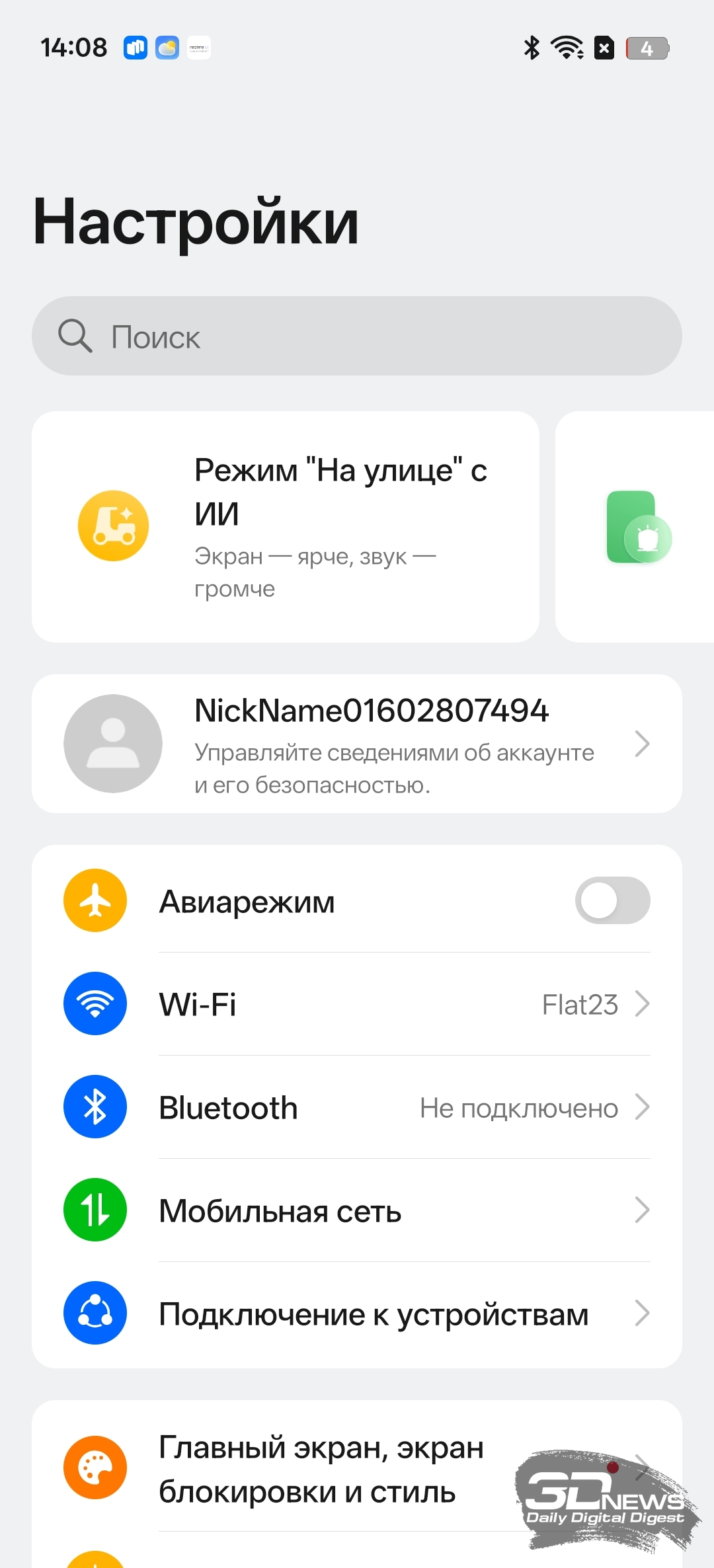The image size is (714, 1568).
Task: Open the NickName01602807494 account row
Action: 357,744
